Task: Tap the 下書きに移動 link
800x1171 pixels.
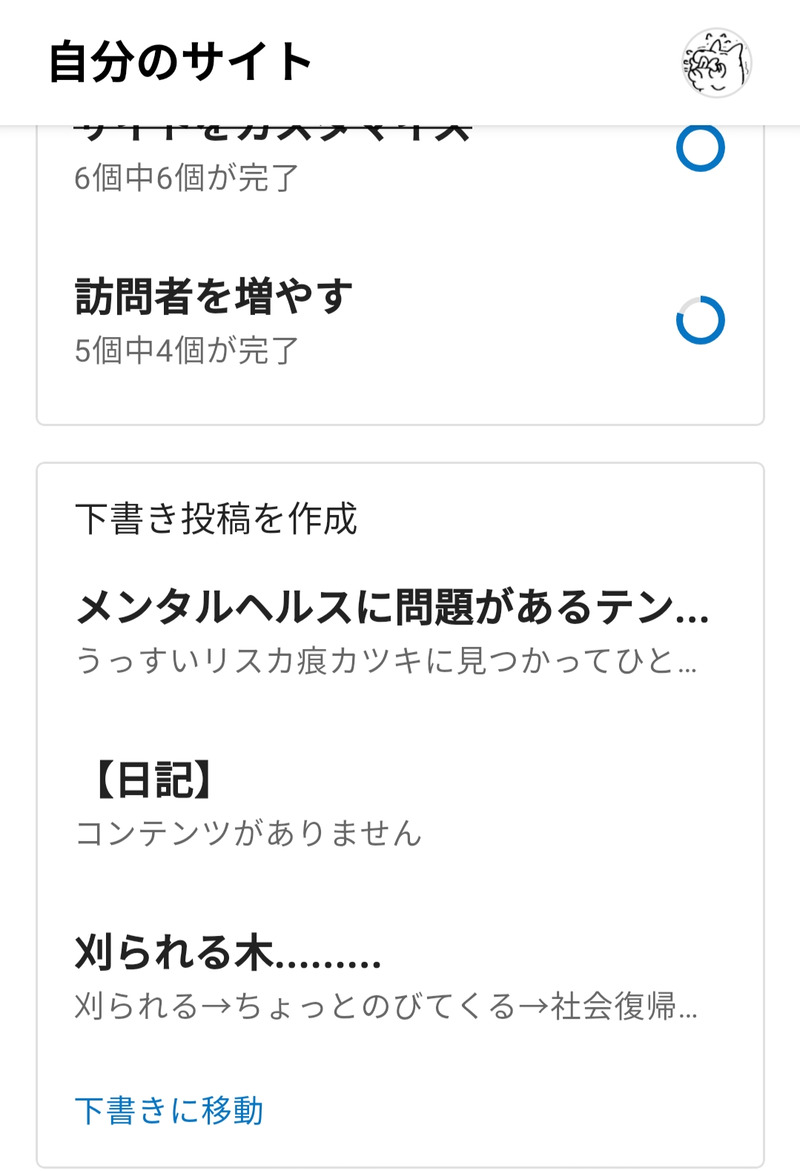Action: [169, 1110]
